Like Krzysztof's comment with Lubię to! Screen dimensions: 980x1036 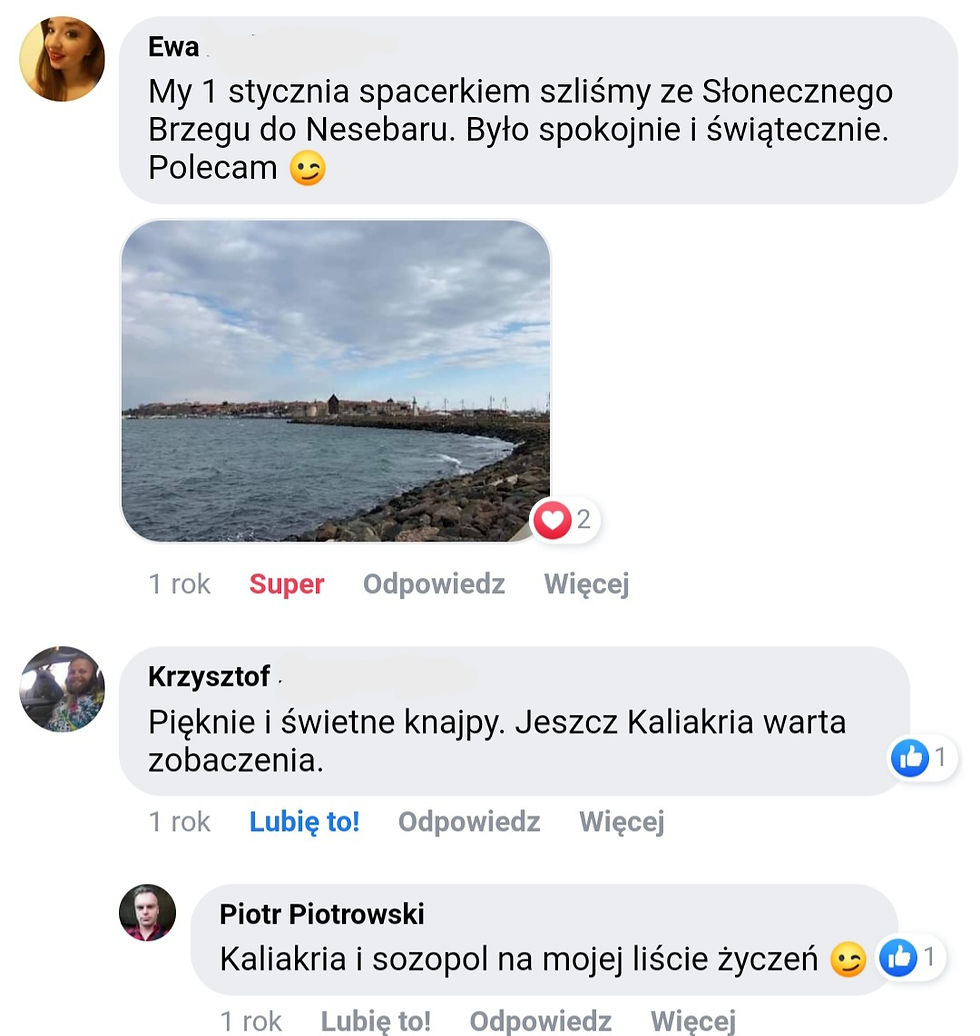click(304, 822)
